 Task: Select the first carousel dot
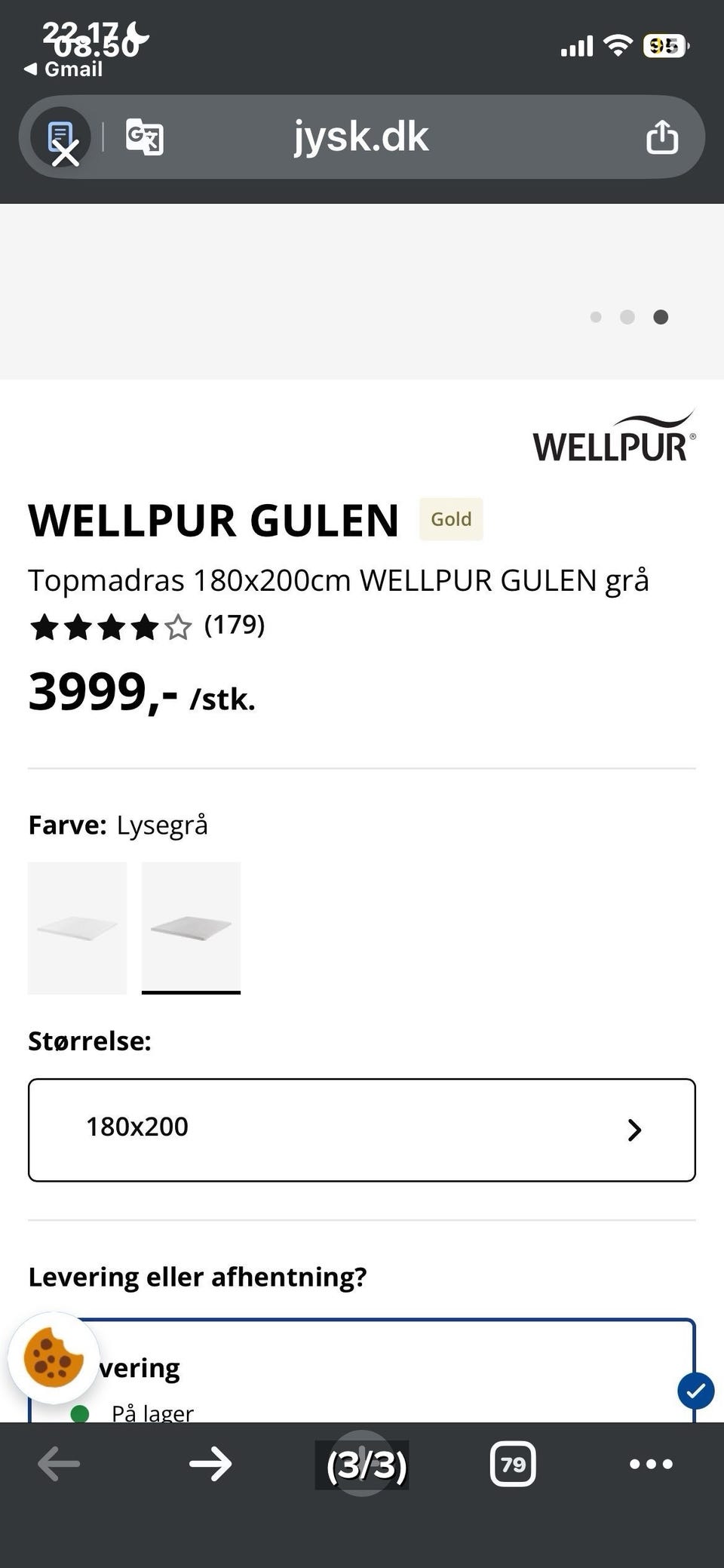pos(597,318)
